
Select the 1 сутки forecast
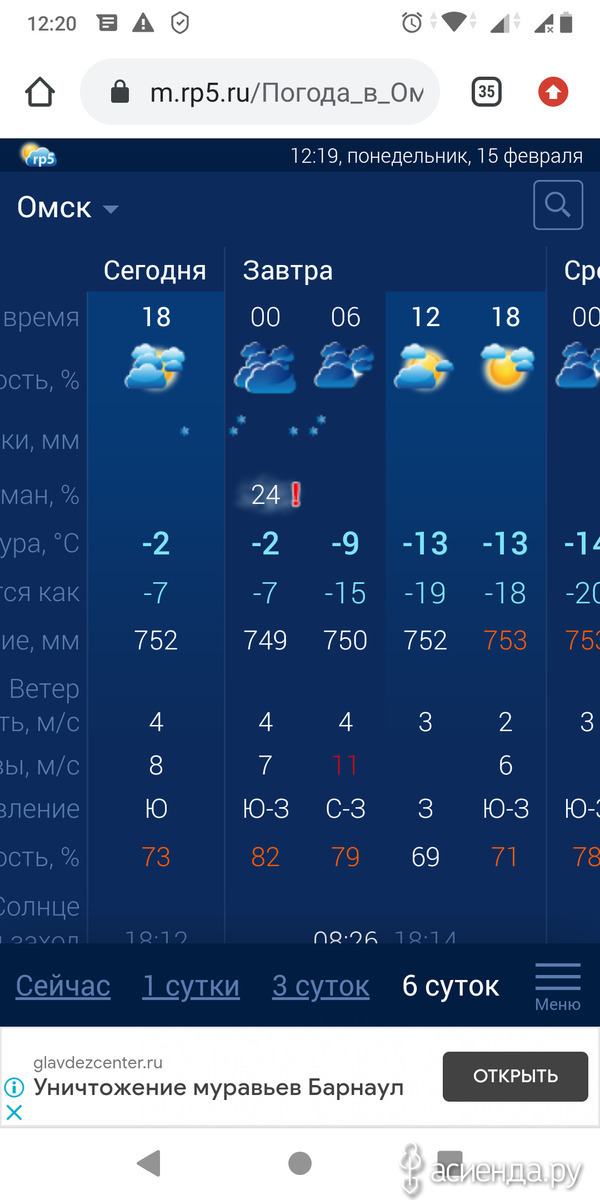[191, 986]
